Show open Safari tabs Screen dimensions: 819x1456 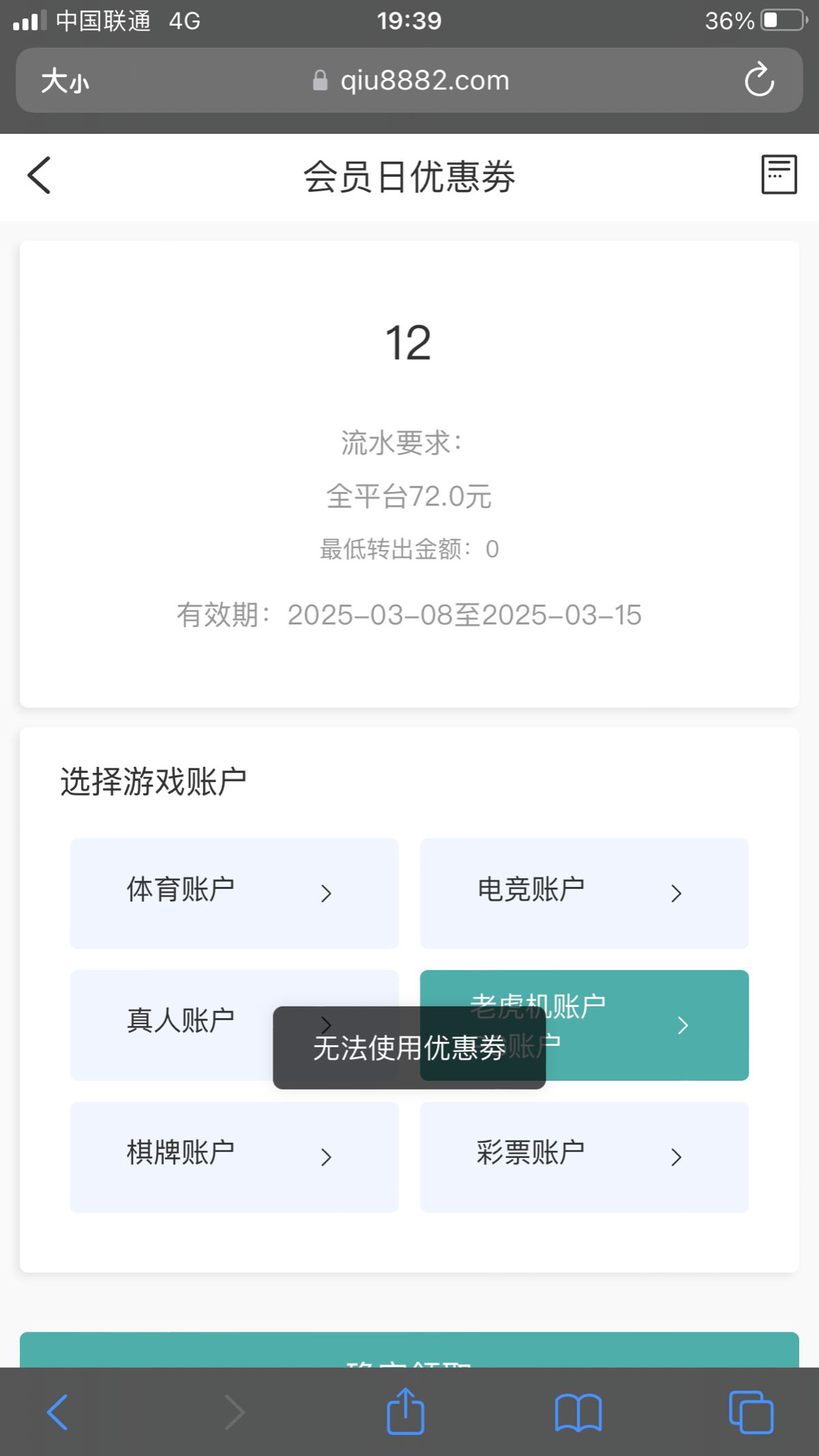tap(751, 1412)
